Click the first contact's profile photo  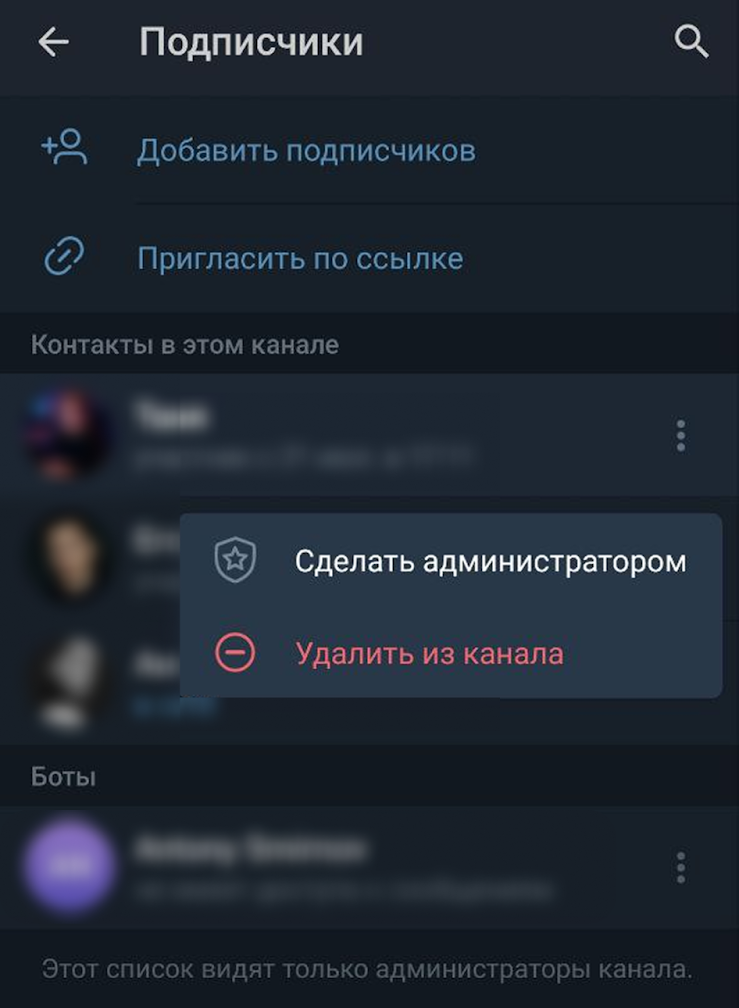[65, 434]
